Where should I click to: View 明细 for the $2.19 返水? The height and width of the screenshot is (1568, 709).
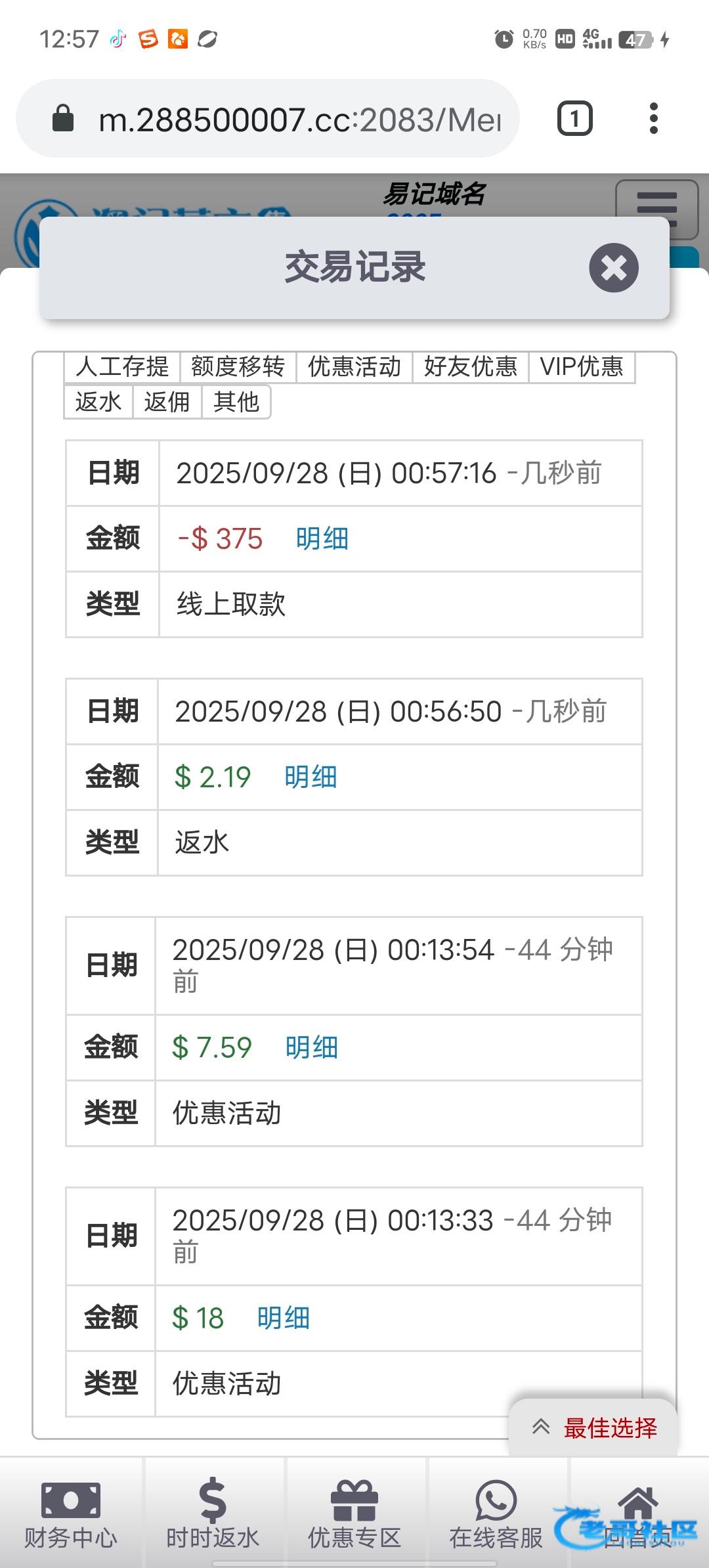click(x=311, y=777)
